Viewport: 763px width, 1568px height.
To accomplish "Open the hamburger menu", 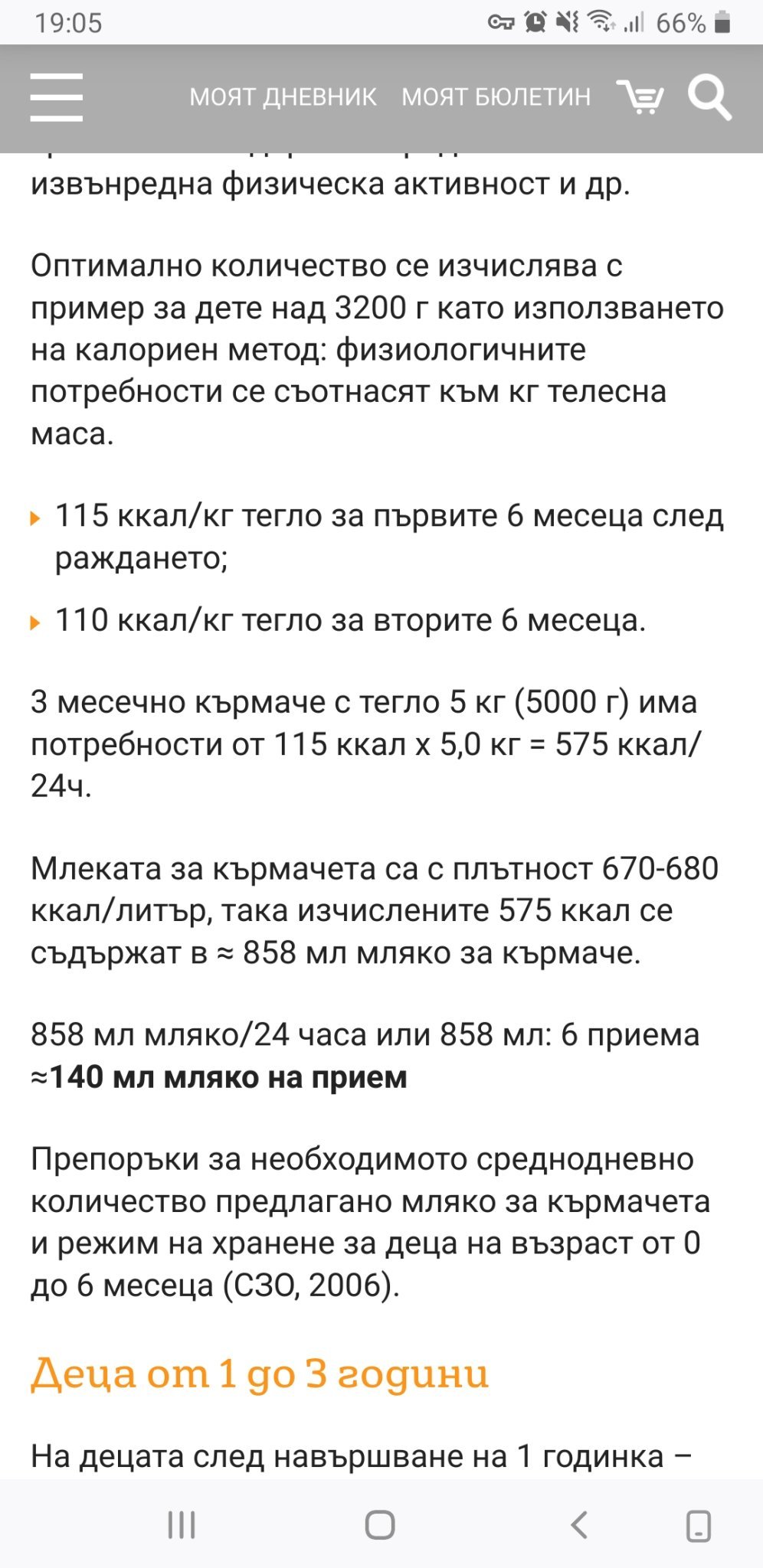I will [56, 97].
